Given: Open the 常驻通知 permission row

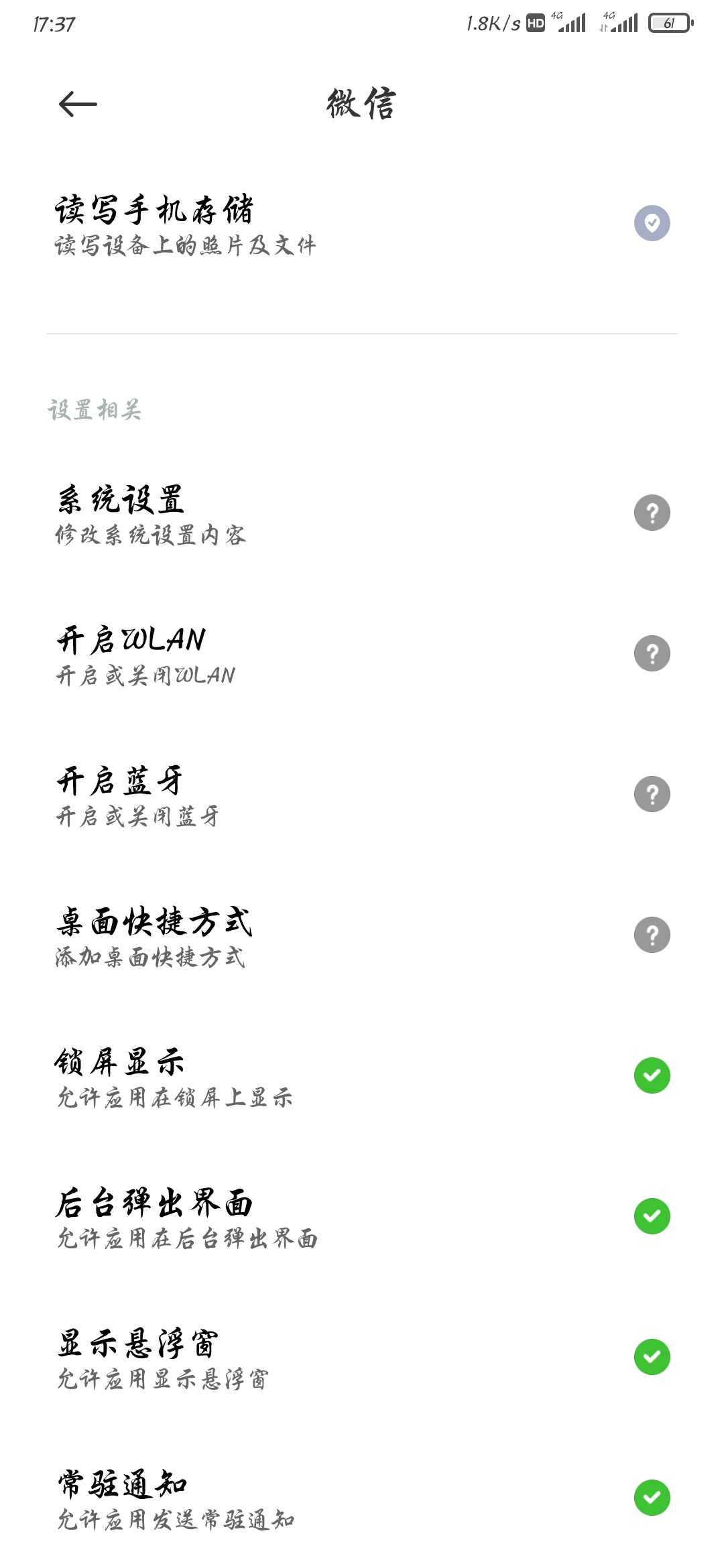Looking at the screenshot, I should (362, 1498).
